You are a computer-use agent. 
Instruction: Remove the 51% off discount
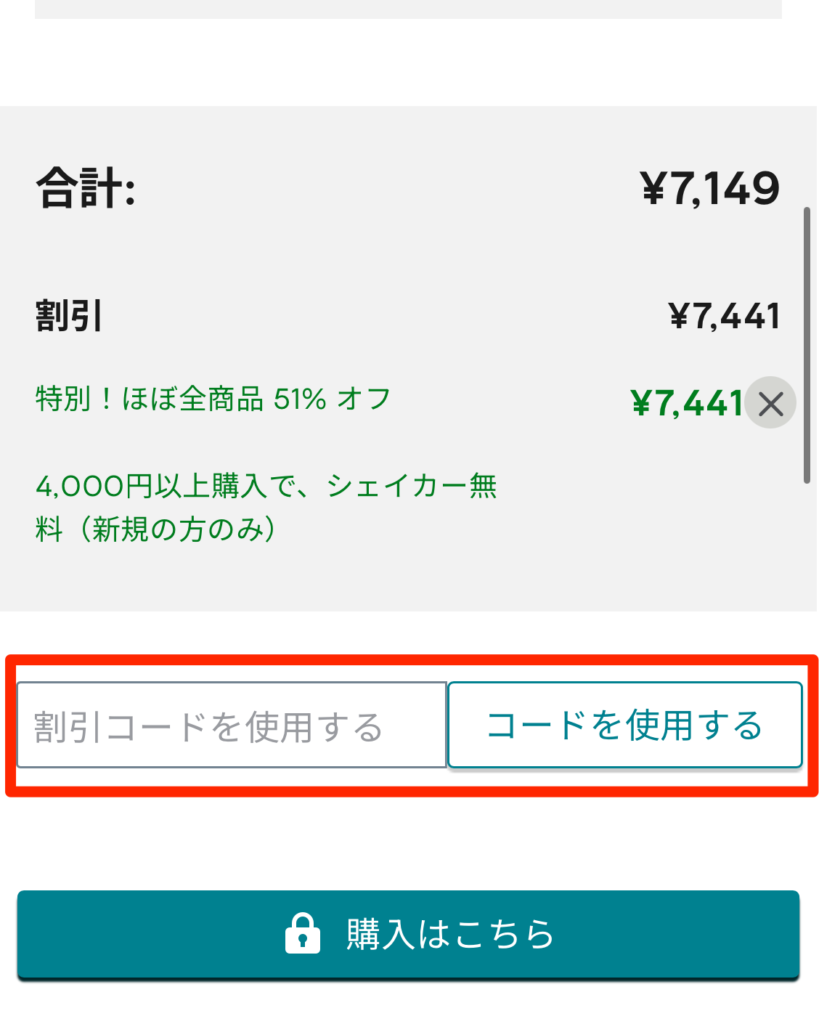tap(770, 404)
